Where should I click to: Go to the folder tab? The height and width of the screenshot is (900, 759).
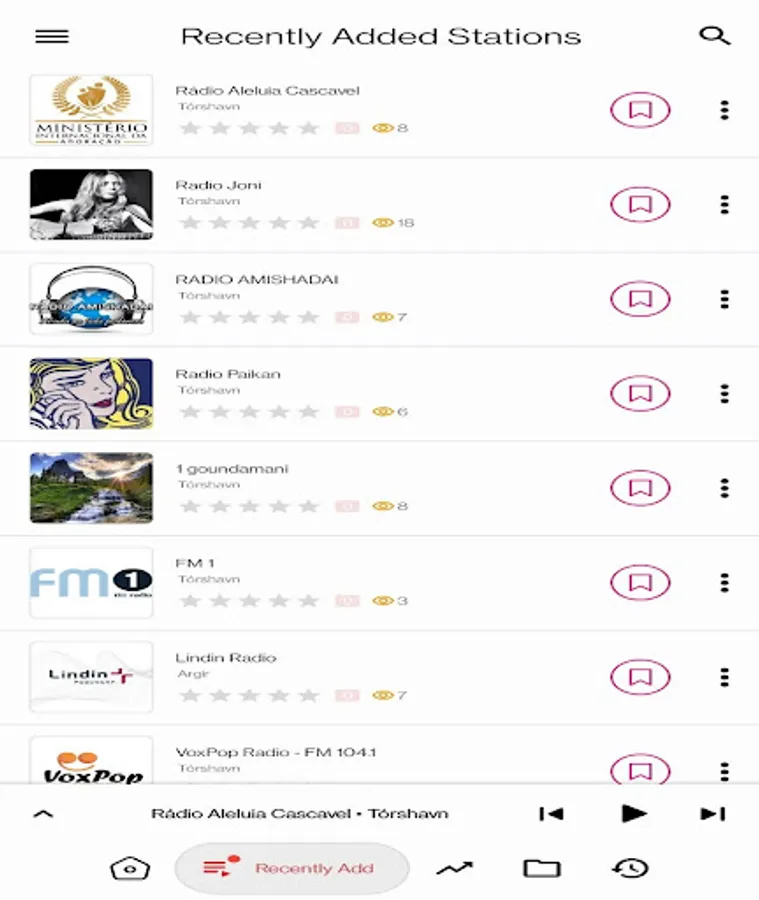click(542, 868)
